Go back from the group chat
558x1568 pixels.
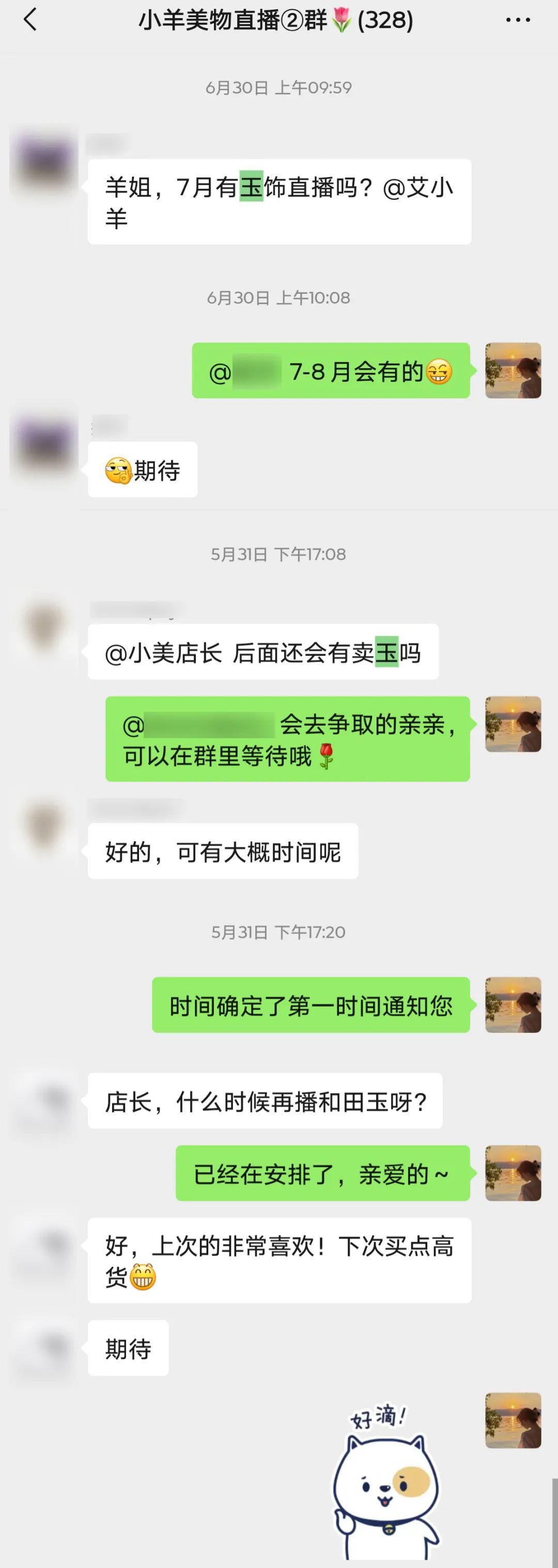[x=29, y=20]
